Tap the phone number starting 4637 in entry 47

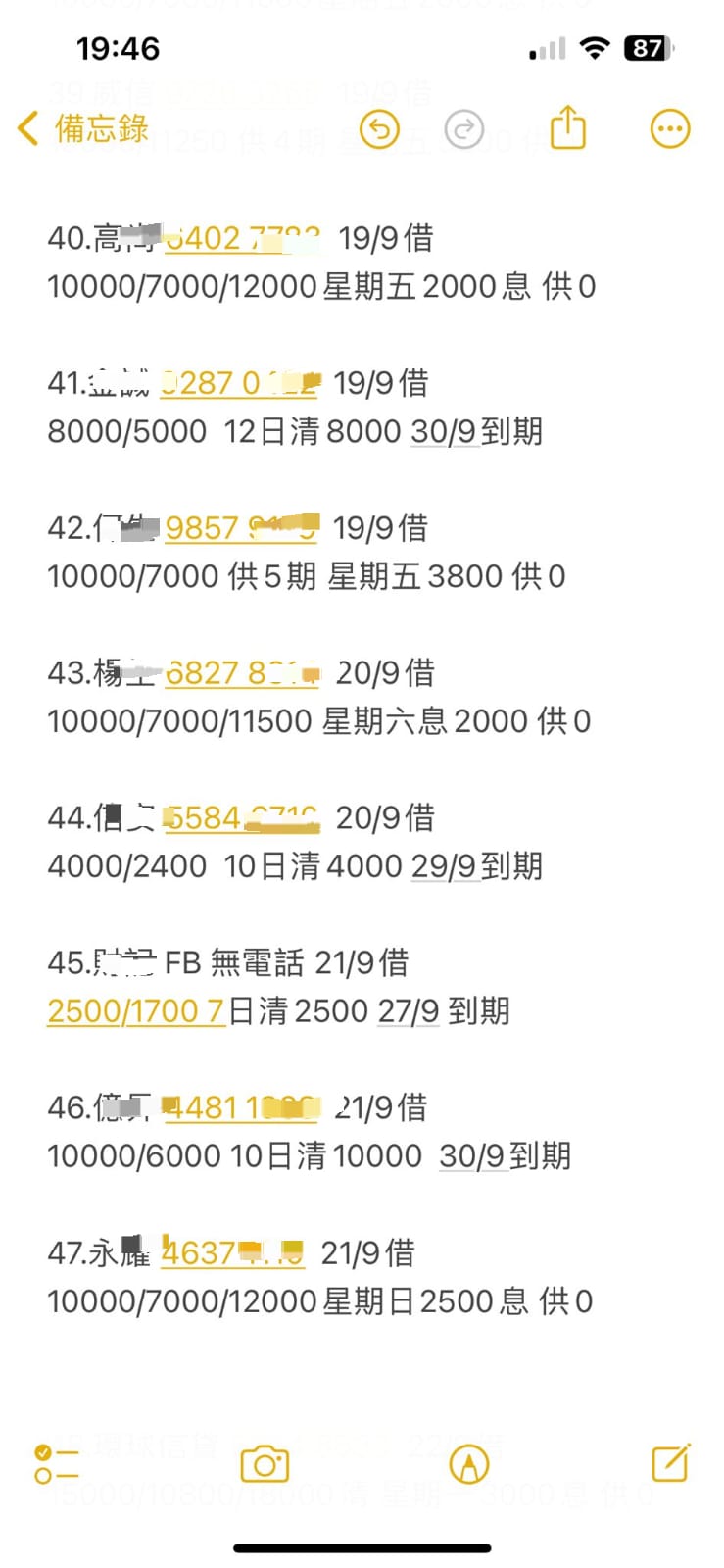(232, 1252)
